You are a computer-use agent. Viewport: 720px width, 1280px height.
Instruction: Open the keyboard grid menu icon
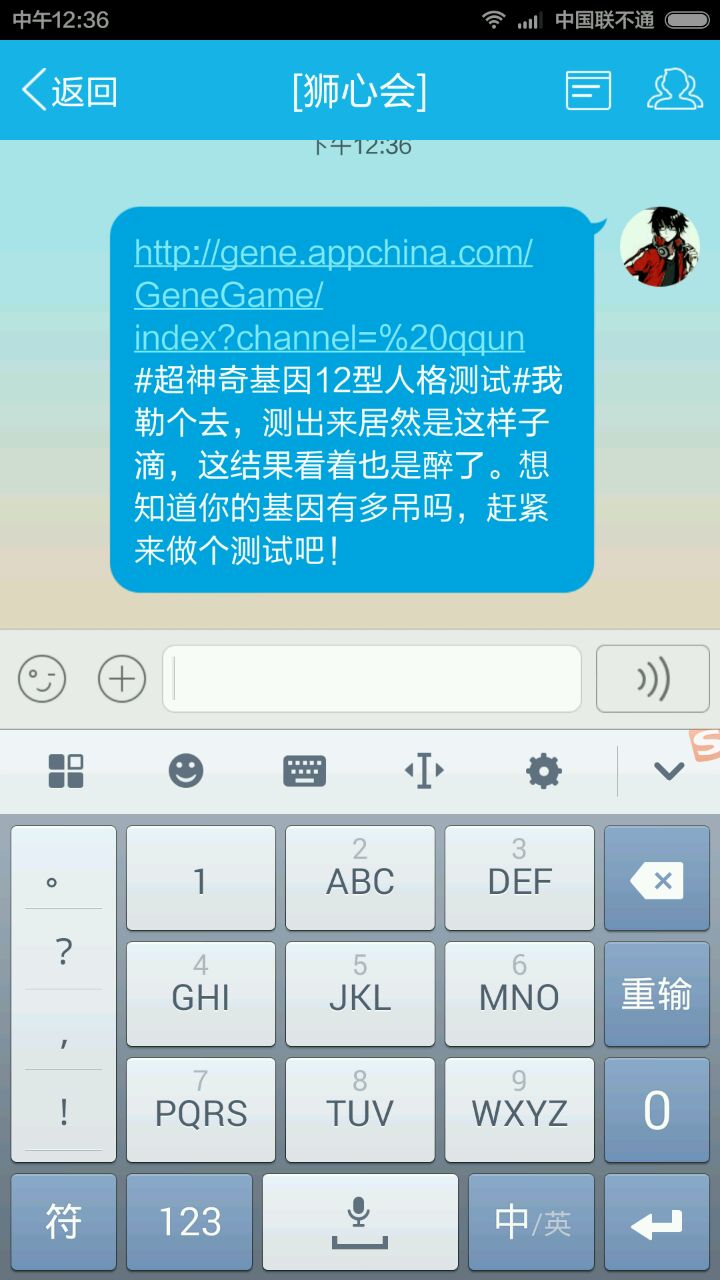tap(66, 771)
